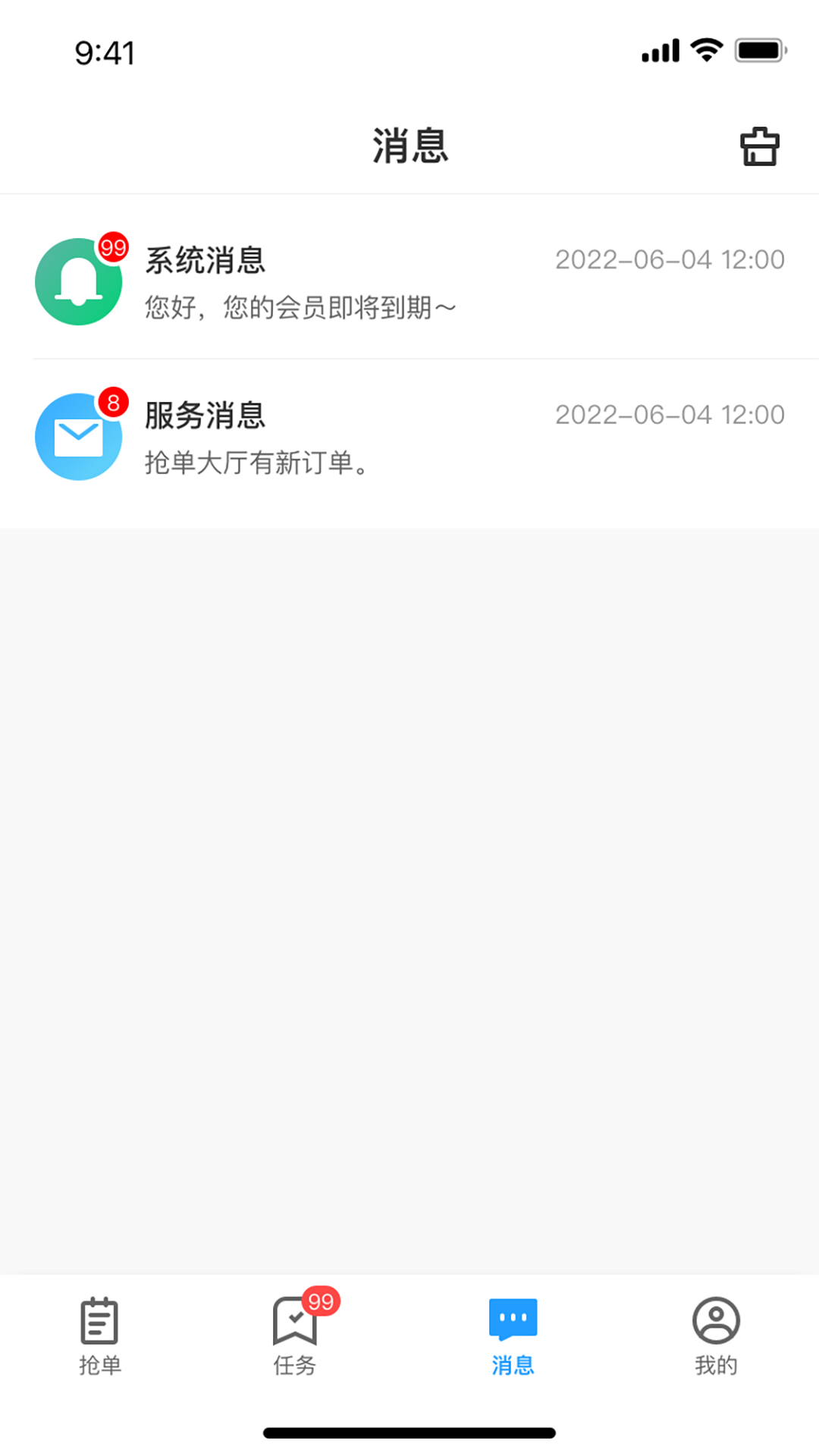
Task: Open 系统消息 conversation
Action: point(409,282)
